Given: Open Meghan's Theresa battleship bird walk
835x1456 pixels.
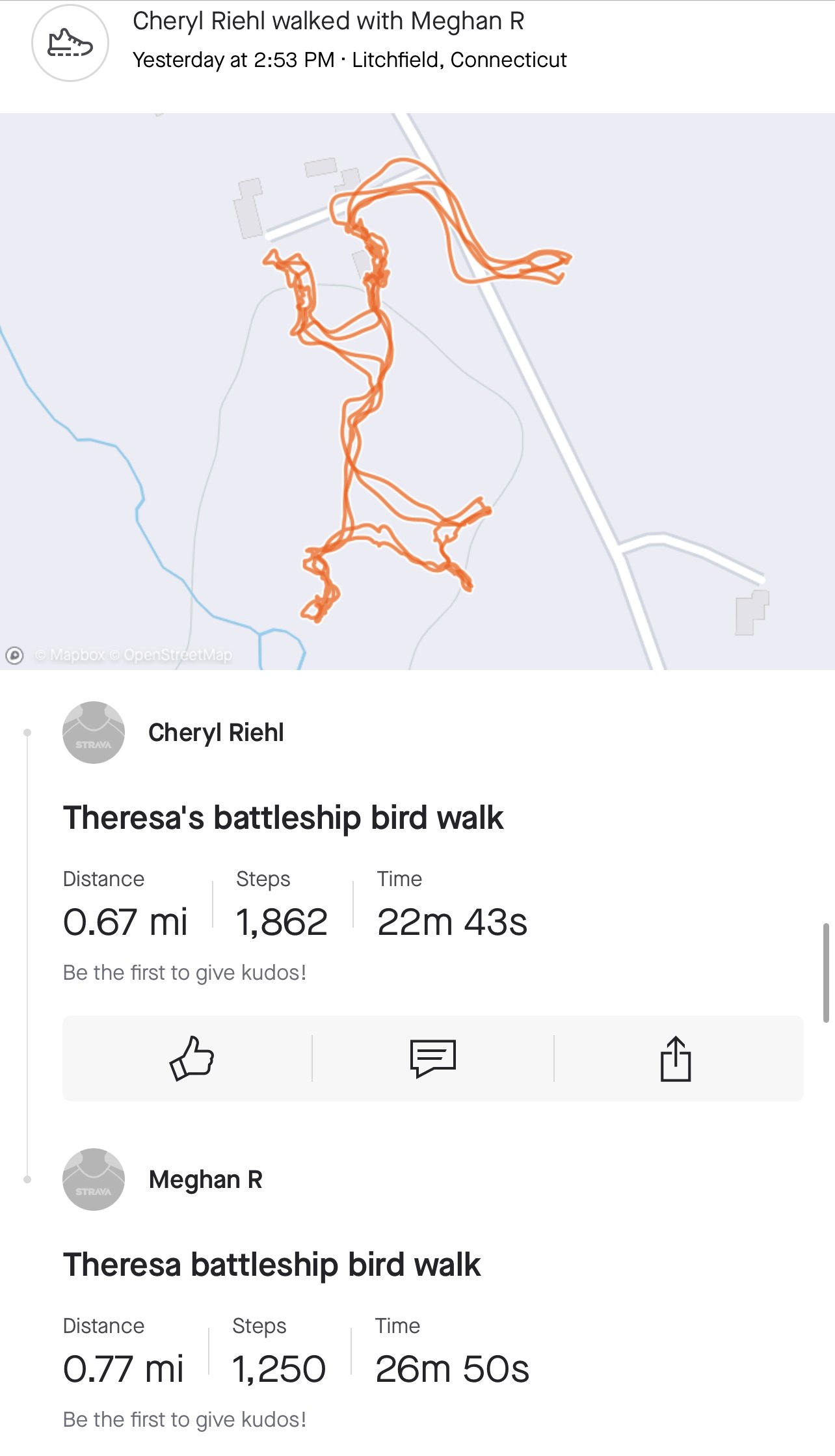Looking at the screenshot, I should pyautogui.click(x=272, y=1265).
